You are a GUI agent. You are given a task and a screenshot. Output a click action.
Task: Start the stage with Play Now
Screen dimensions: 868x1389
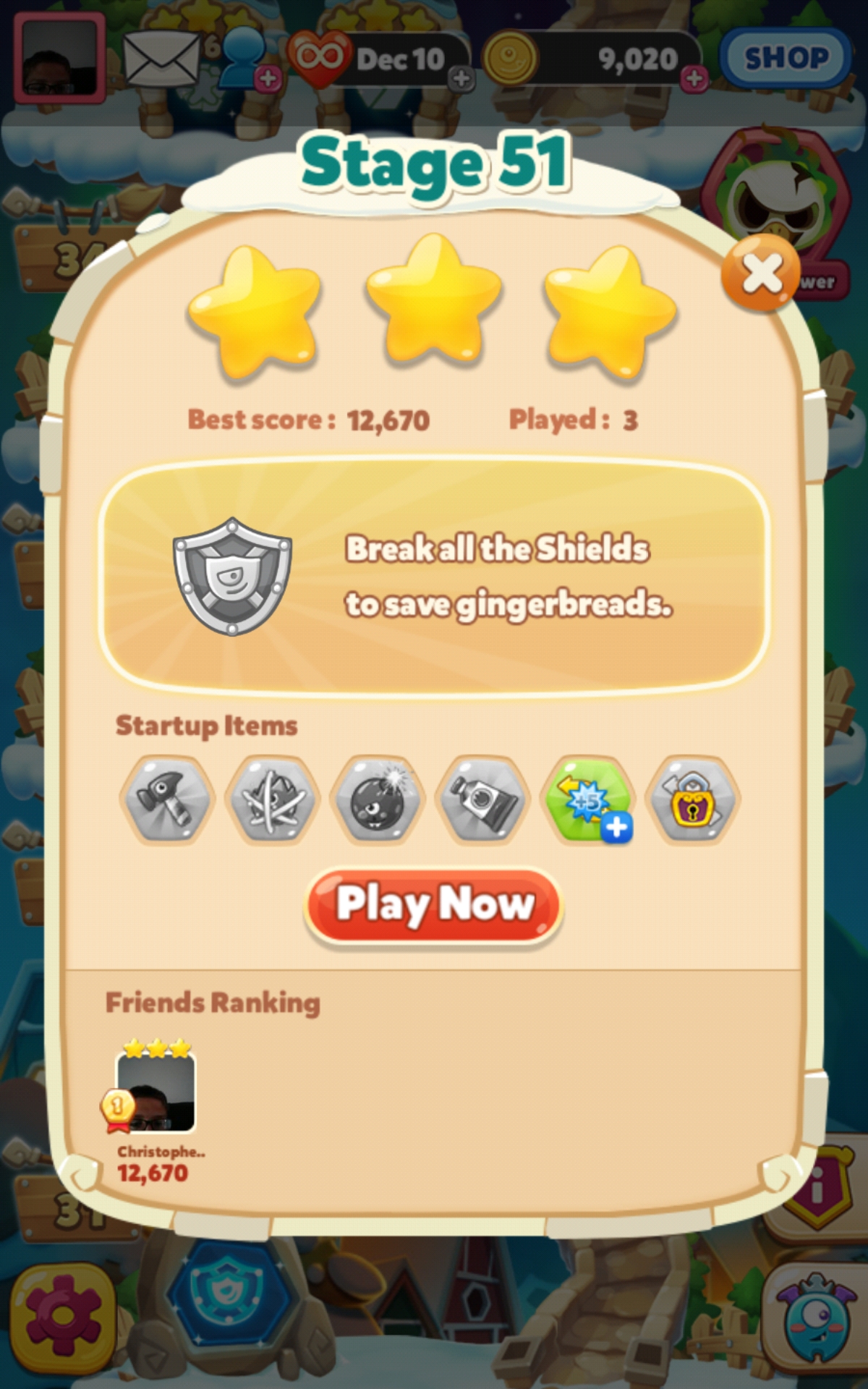[x=433, y=906]
